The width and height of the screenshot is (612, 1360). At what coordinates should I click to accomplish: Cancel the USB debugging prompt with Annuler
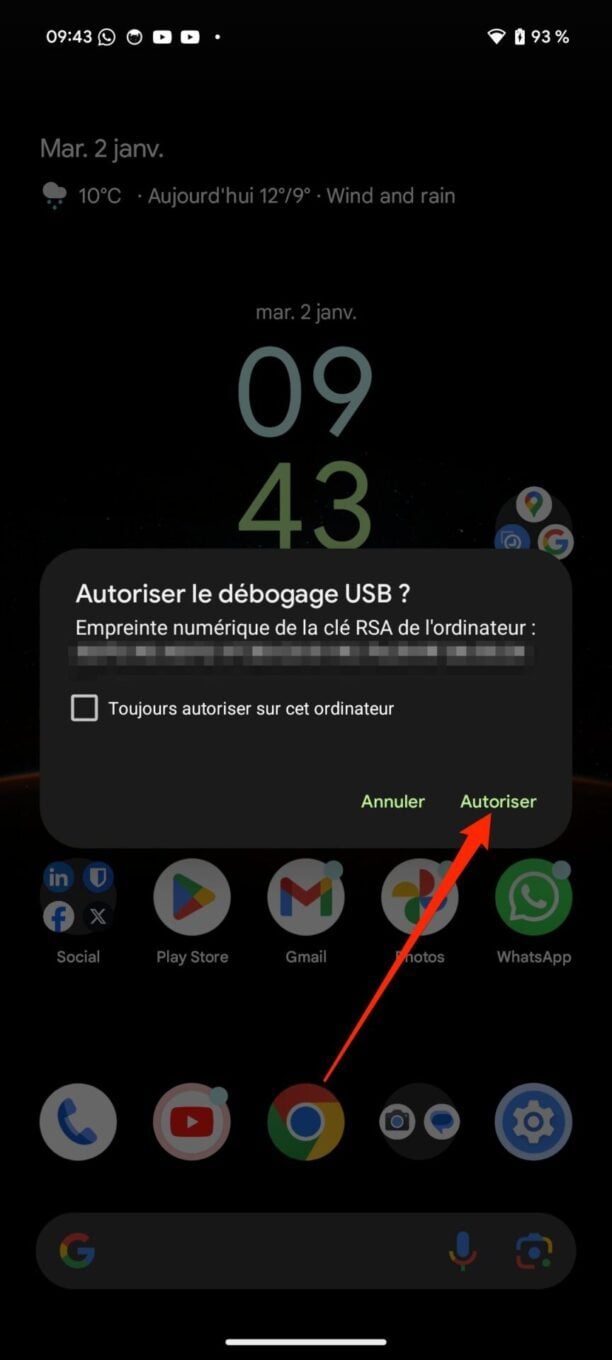(x=393, y=801)
